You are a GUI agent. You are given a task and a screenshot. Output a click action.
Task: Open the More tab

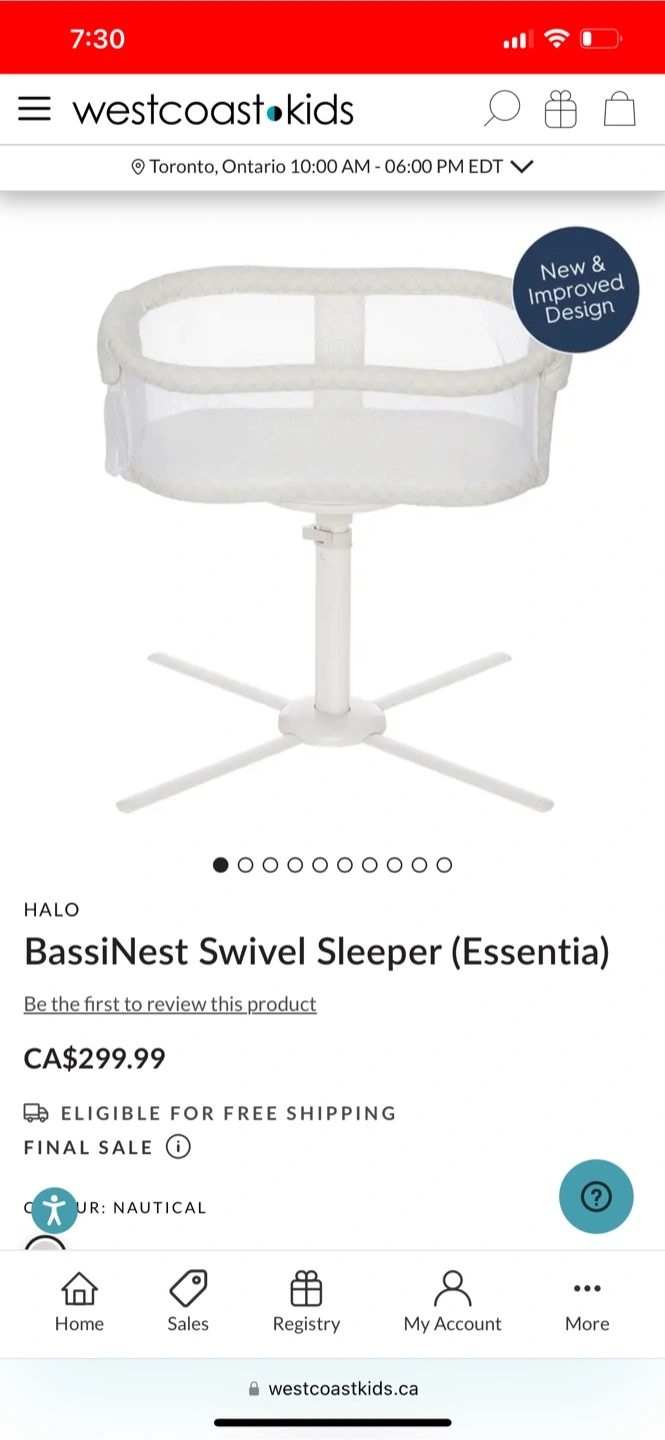tap(587, 1301)
